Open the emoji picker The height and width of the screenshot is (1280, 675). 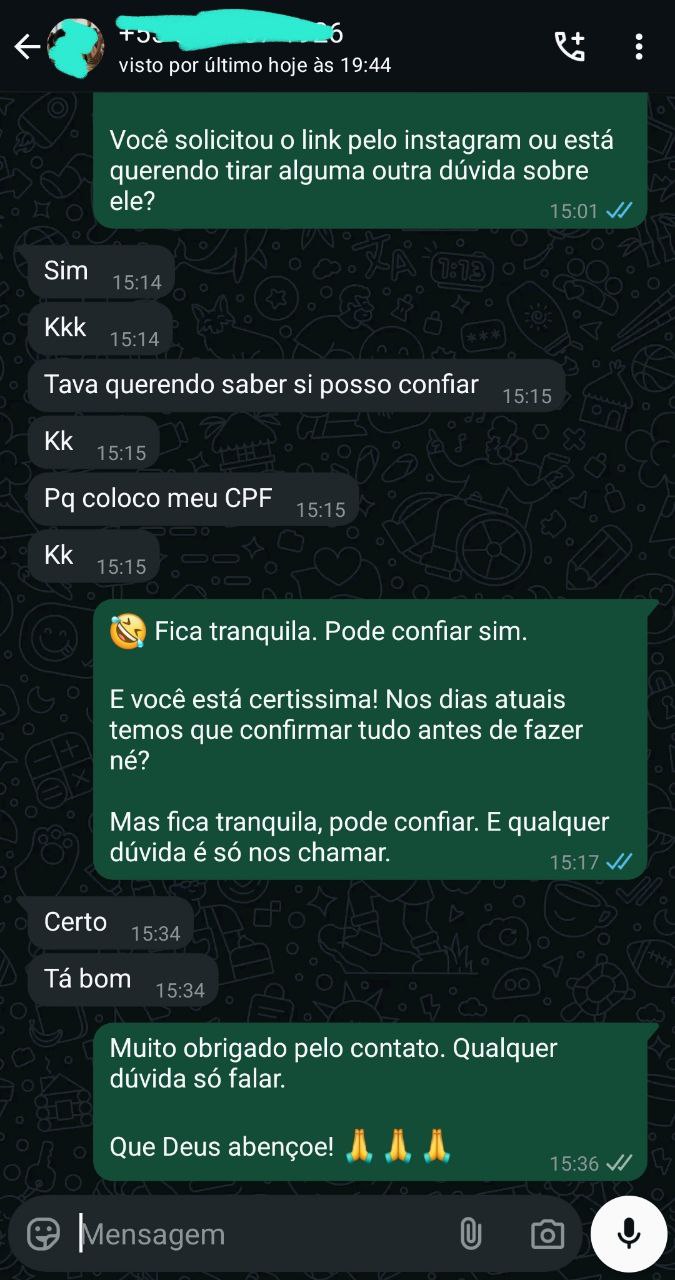(x=43, y=1234)
